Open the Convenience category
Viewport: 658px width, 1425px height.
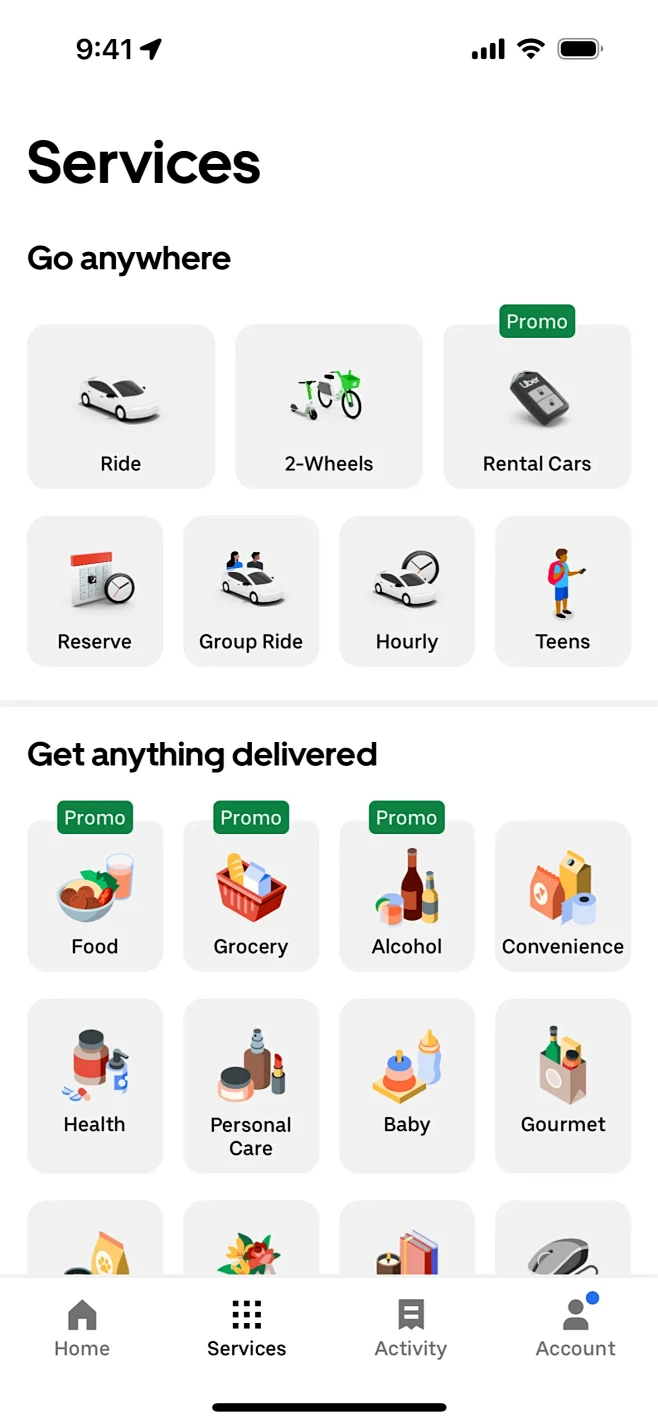[563, 896]
